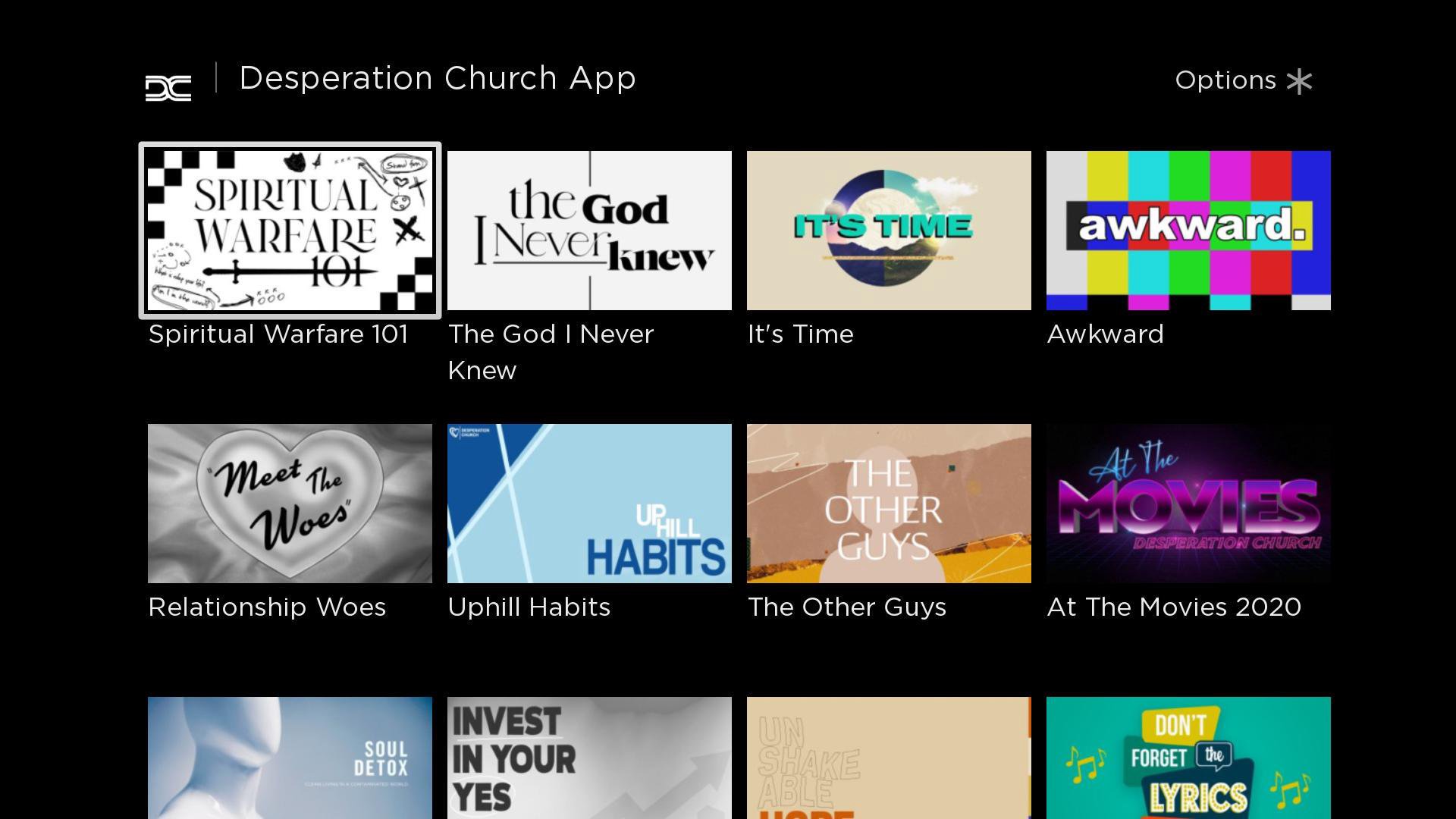Open The God I Never Knew series
1456x819 pixels.
coord(589,231)
